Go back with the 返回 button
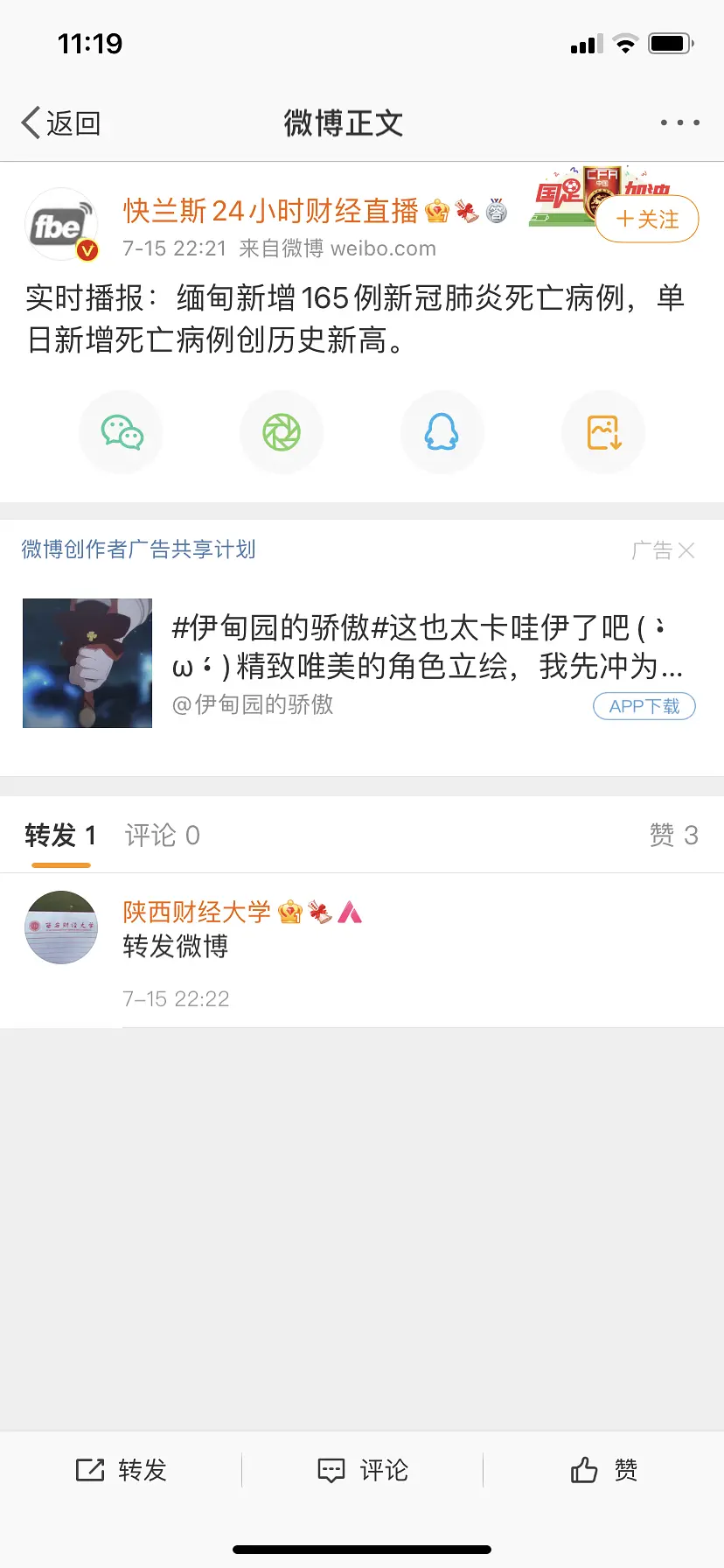Viewport: 724px width, 1568px height. pyautogui.click(x=61, y=123)
